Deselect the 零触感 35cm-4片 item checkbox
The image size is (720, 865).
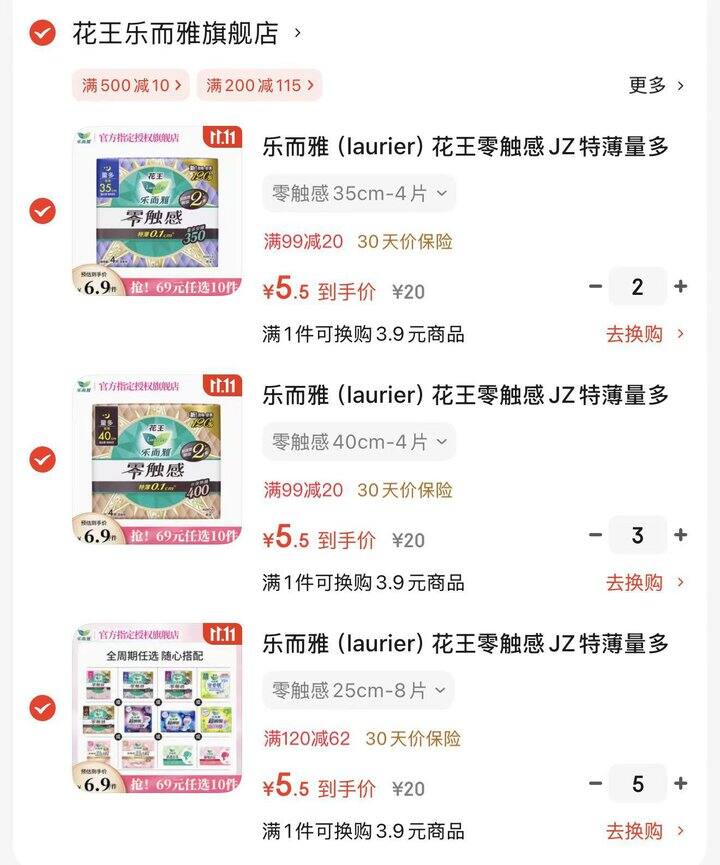[42, 212]
